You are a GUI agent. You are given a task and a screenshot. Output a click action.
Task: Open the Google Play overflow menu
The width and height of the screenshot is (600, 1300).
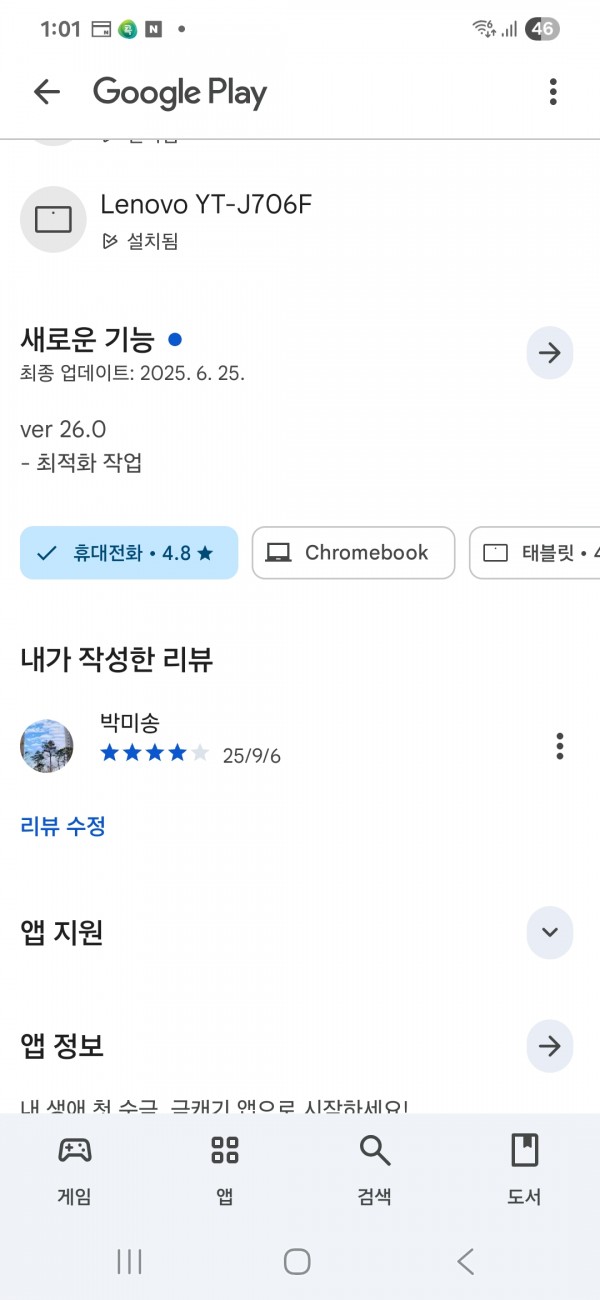coord(553,92)
